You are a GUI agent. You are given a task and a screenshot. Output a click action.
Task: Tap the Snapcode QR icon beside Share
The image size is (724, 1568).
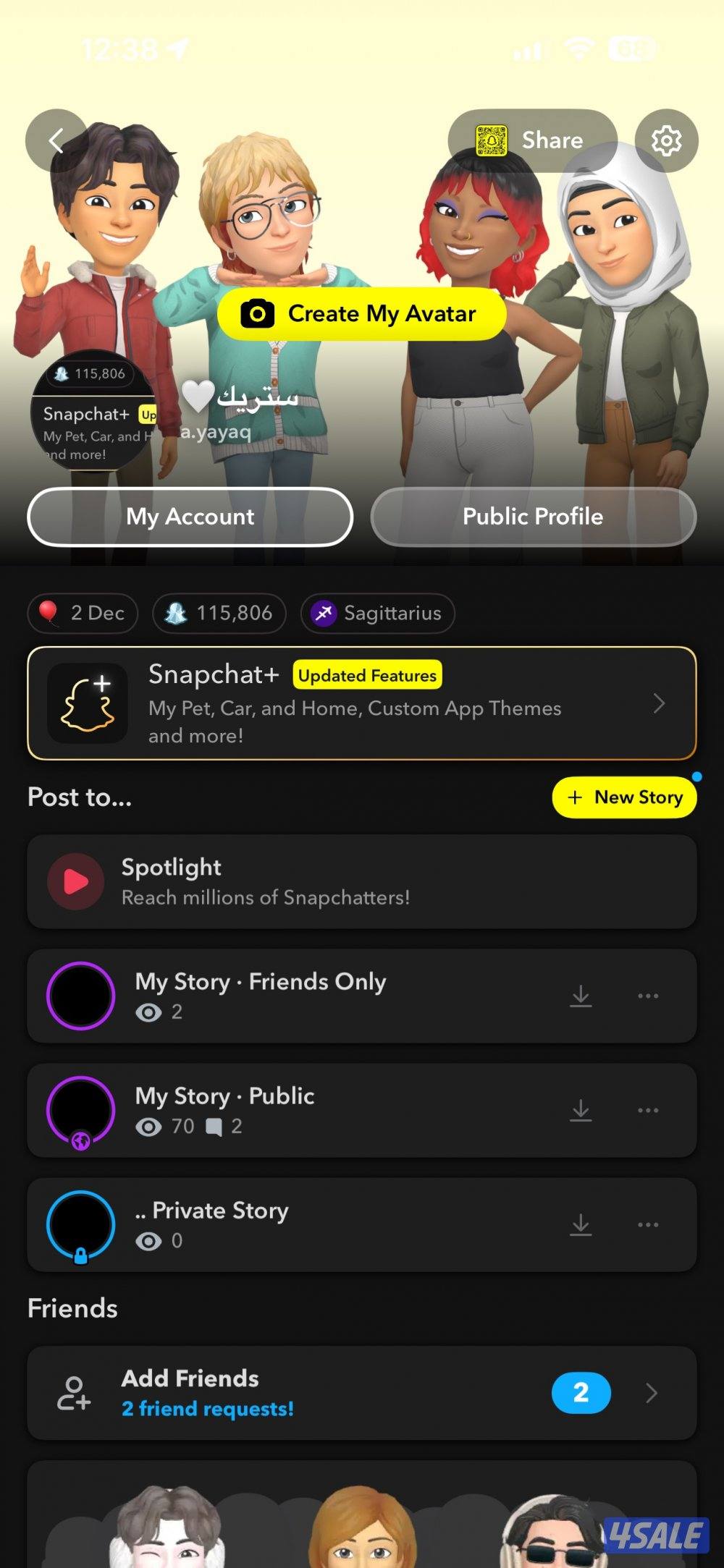pos(492,140)
